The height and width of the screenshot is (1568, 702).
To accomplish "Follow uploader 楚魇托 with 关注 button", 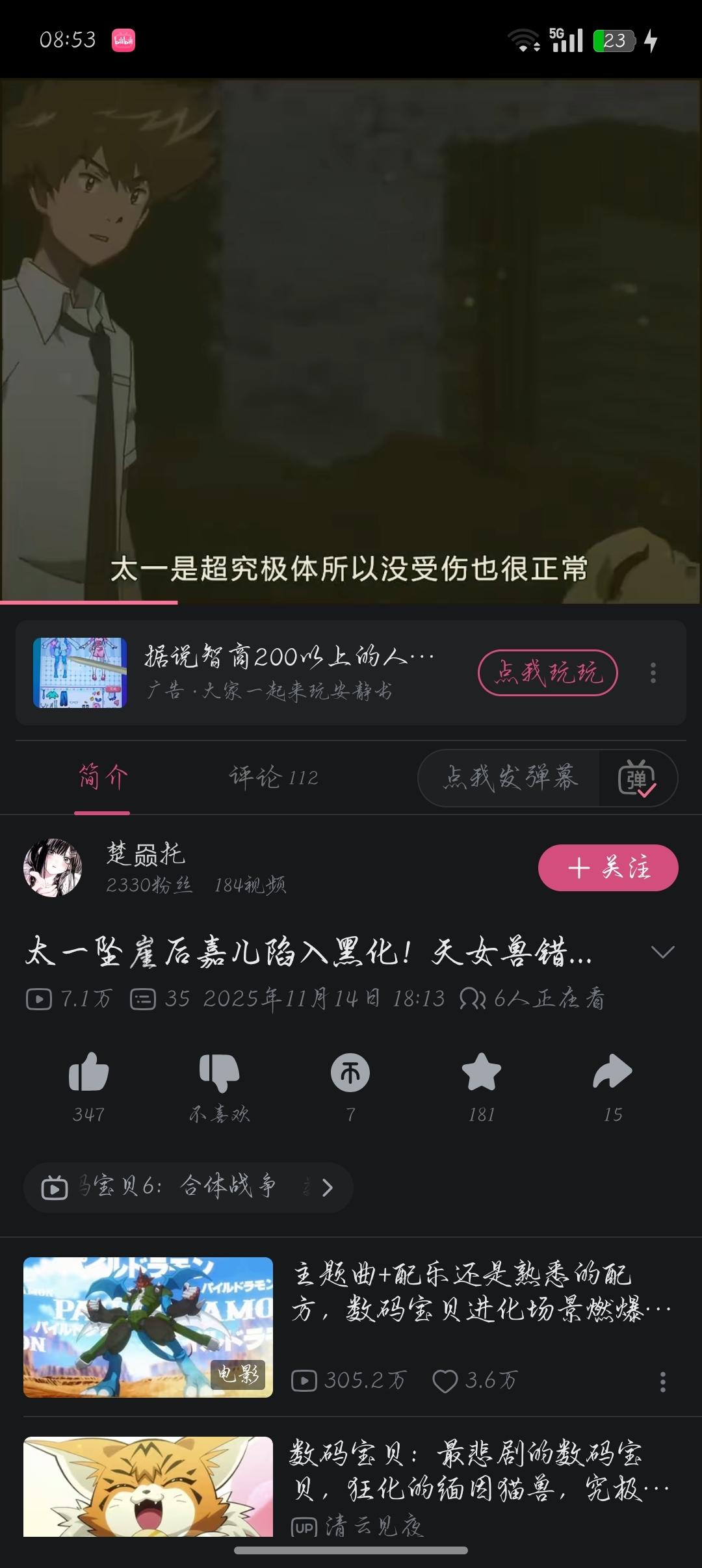I will [608, 868].
